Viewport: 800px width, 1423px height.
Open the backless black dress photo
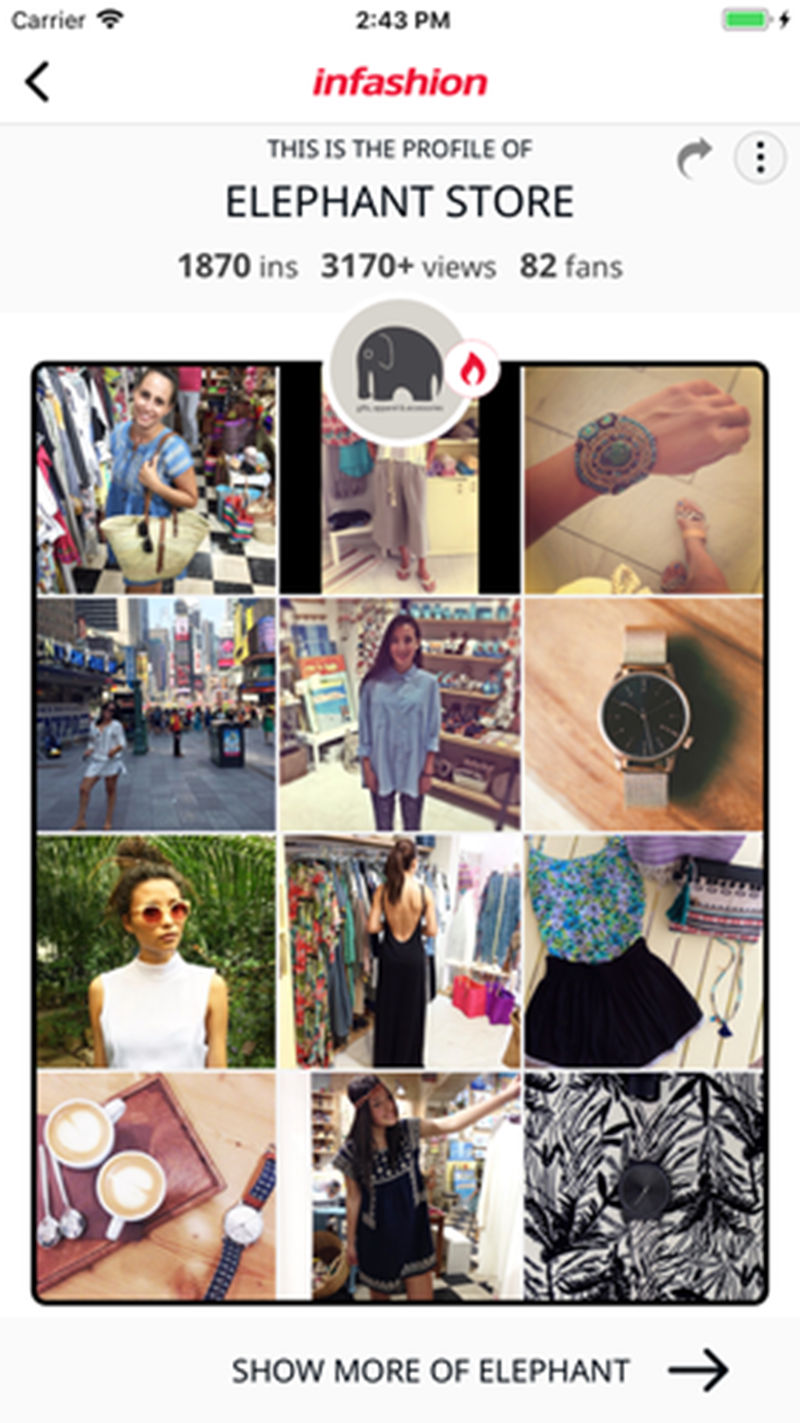pyautogui.click(x=400, y=951)
